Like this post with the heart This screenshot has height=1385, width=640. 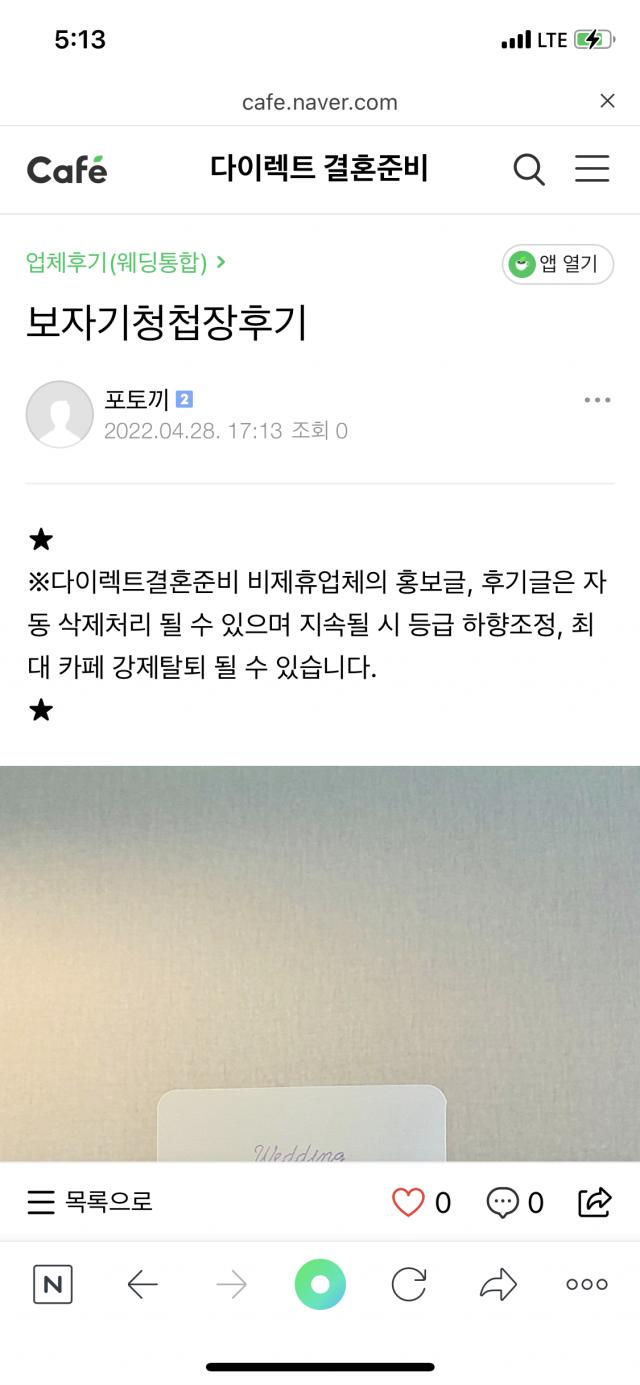pos(408,1201)
